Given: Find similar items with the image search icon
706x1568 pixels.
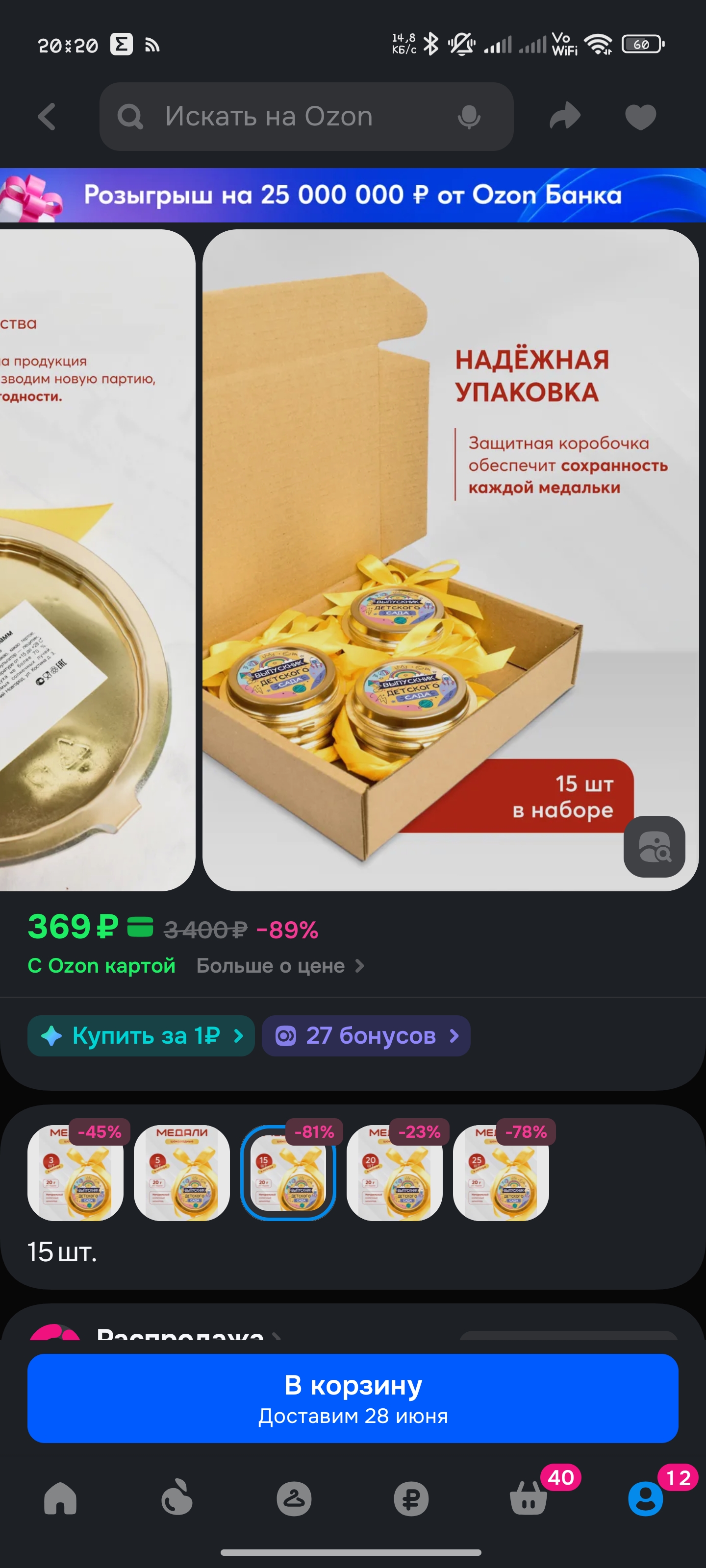Looking at the screenshot, I should 654,846.
